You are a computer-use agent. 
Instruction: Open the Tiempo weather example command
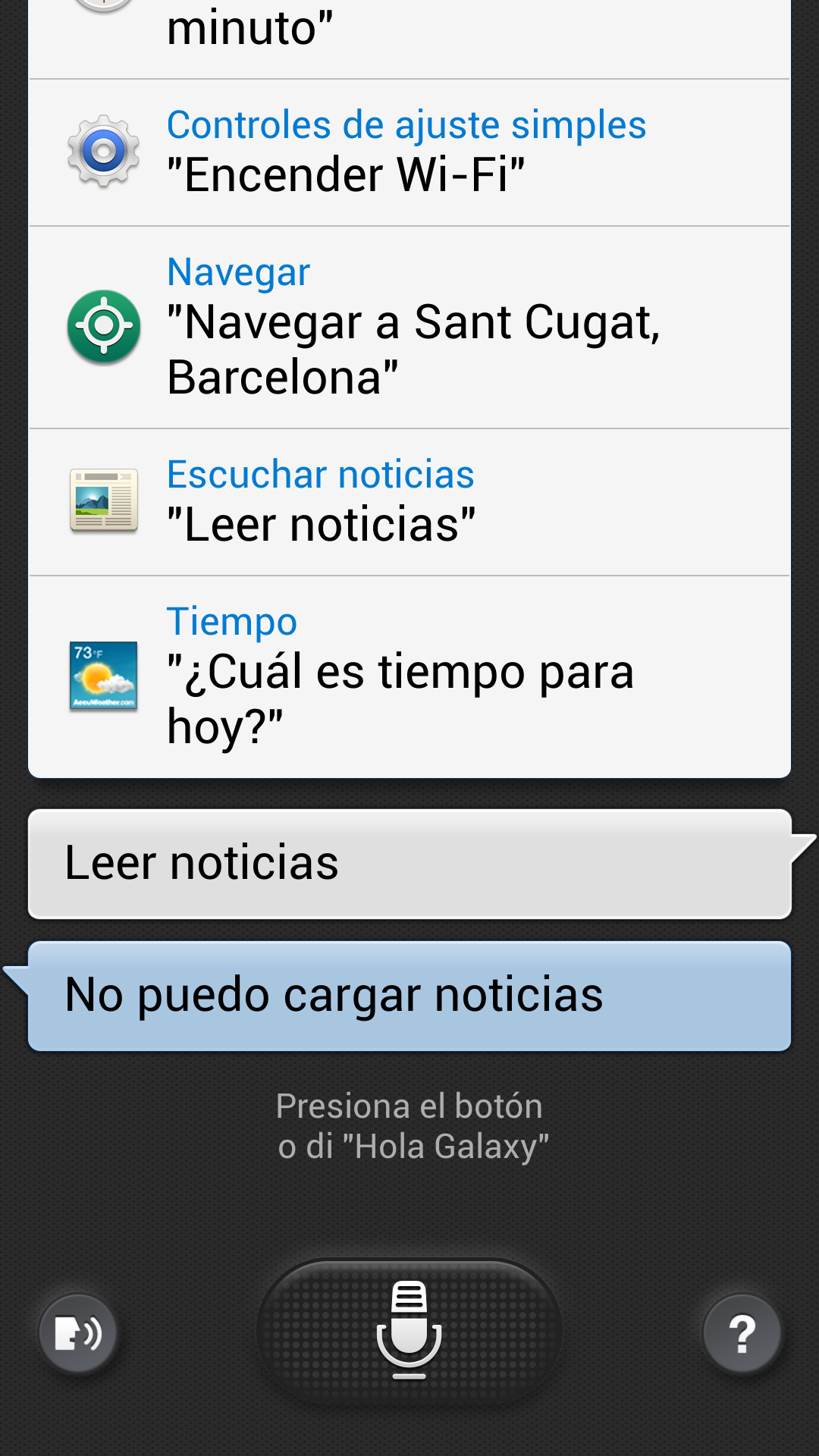coord(409,676)
